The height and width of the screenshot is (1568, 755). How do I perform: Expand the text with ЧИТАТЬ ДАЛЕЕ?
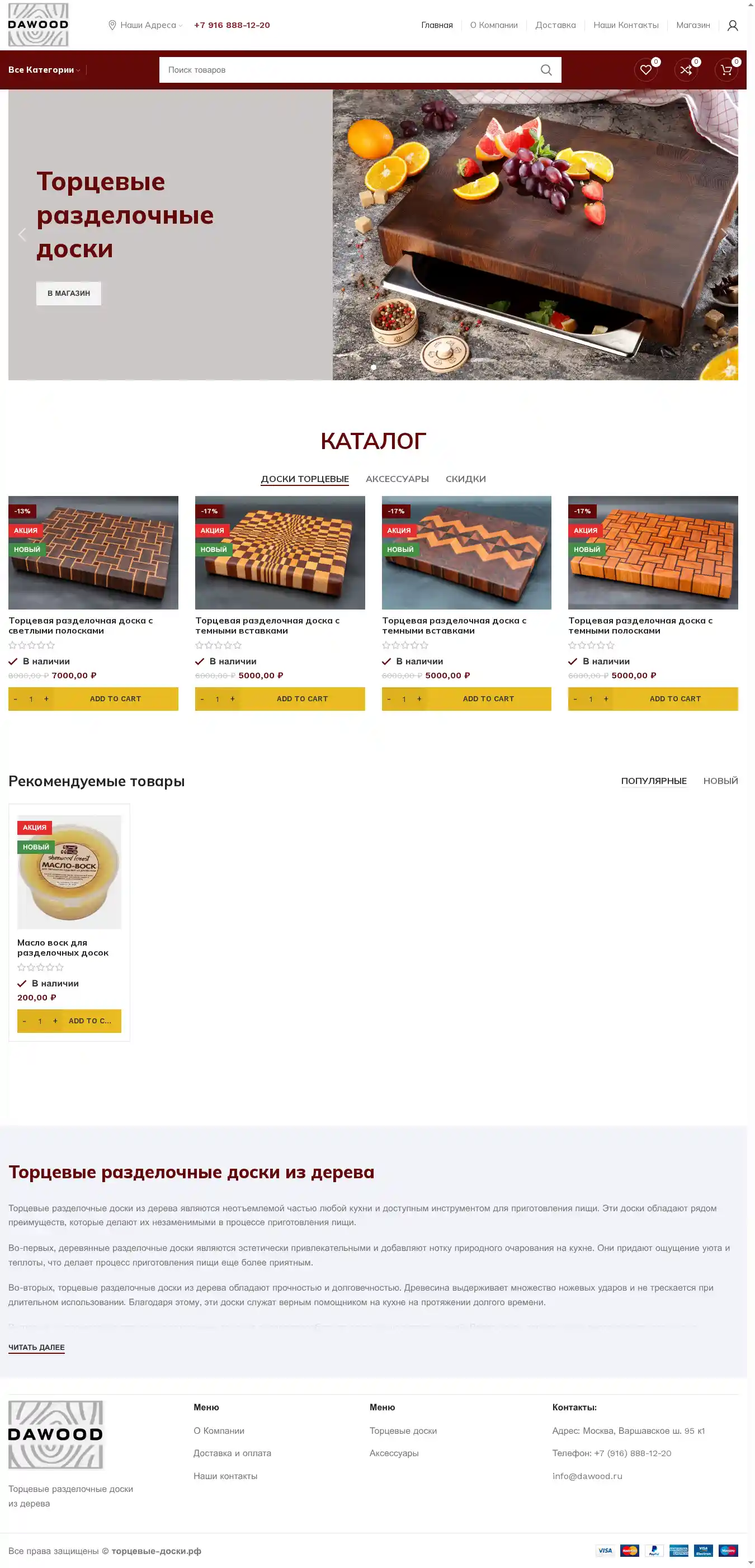click(36, 1347)
